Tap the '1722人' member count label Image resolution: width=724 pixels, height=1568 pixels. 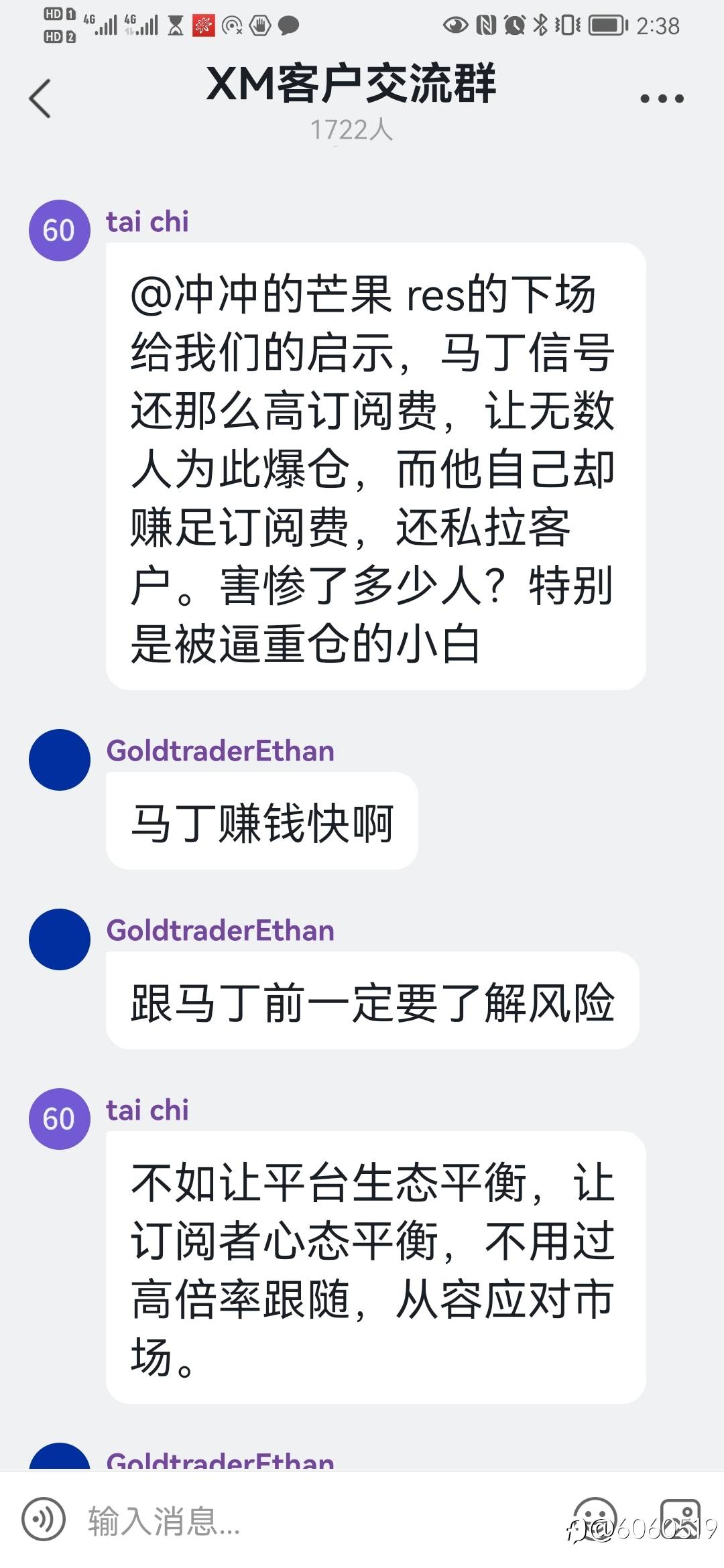click(x=353, y=129)
